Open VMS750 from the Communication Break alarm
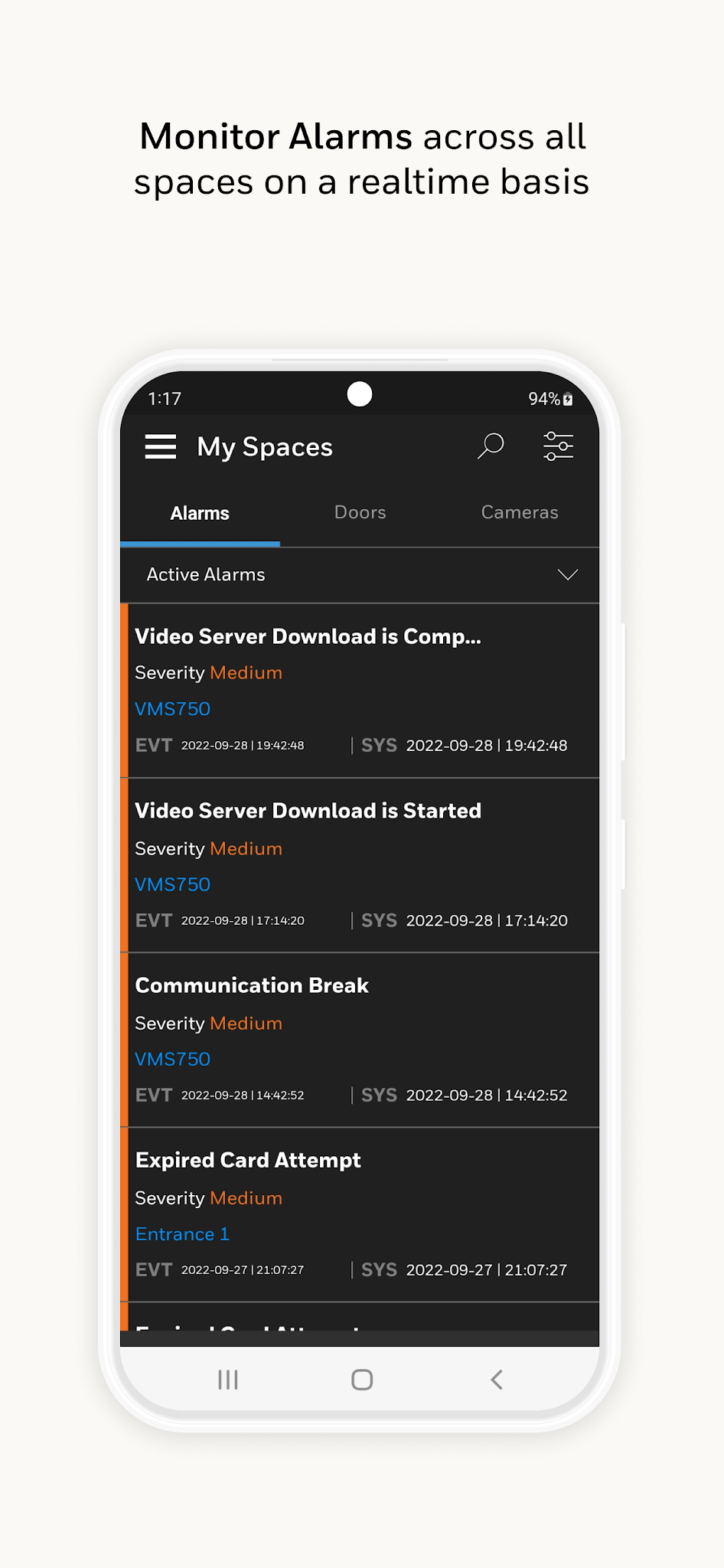The height and width of the screenshot is (1568, 724). [x=173, y=1059]
